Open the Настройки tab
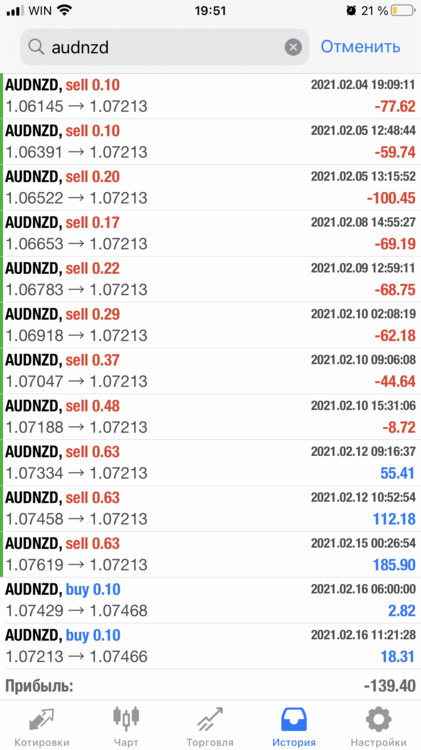Screen dimensions: 421x750 [378, 726]
